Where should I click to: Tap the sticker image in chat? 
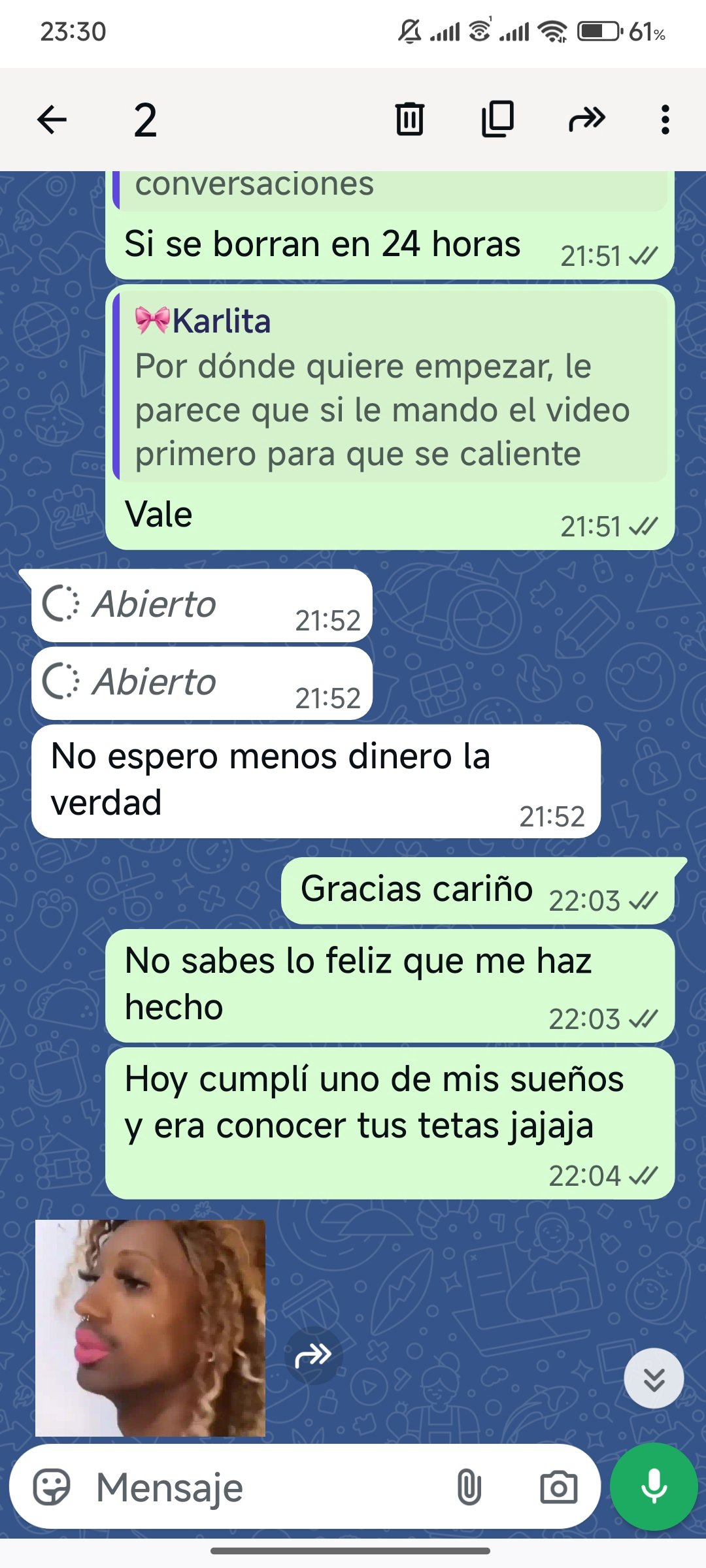coord(150,1328)
